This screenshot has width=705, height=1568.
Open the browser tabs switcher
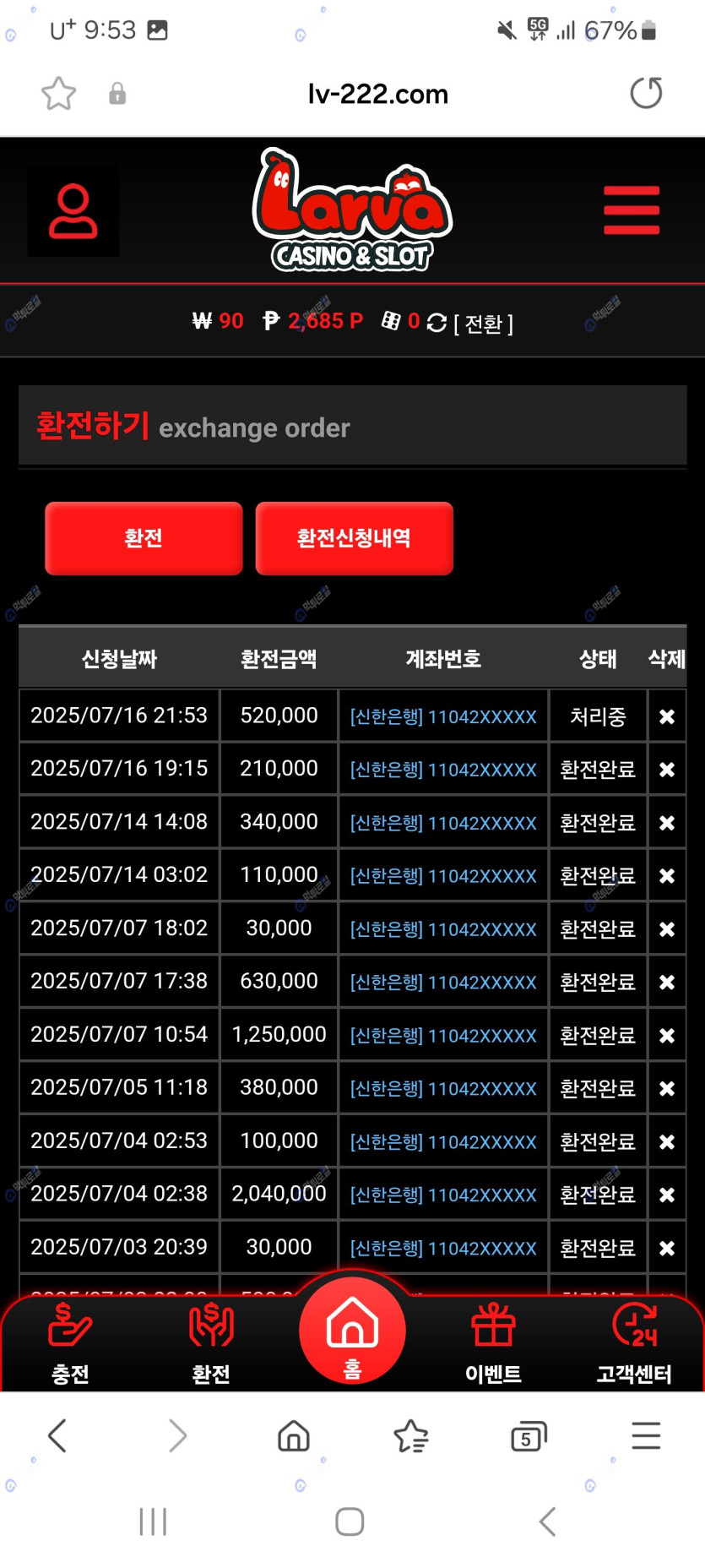pos(529,1436)
